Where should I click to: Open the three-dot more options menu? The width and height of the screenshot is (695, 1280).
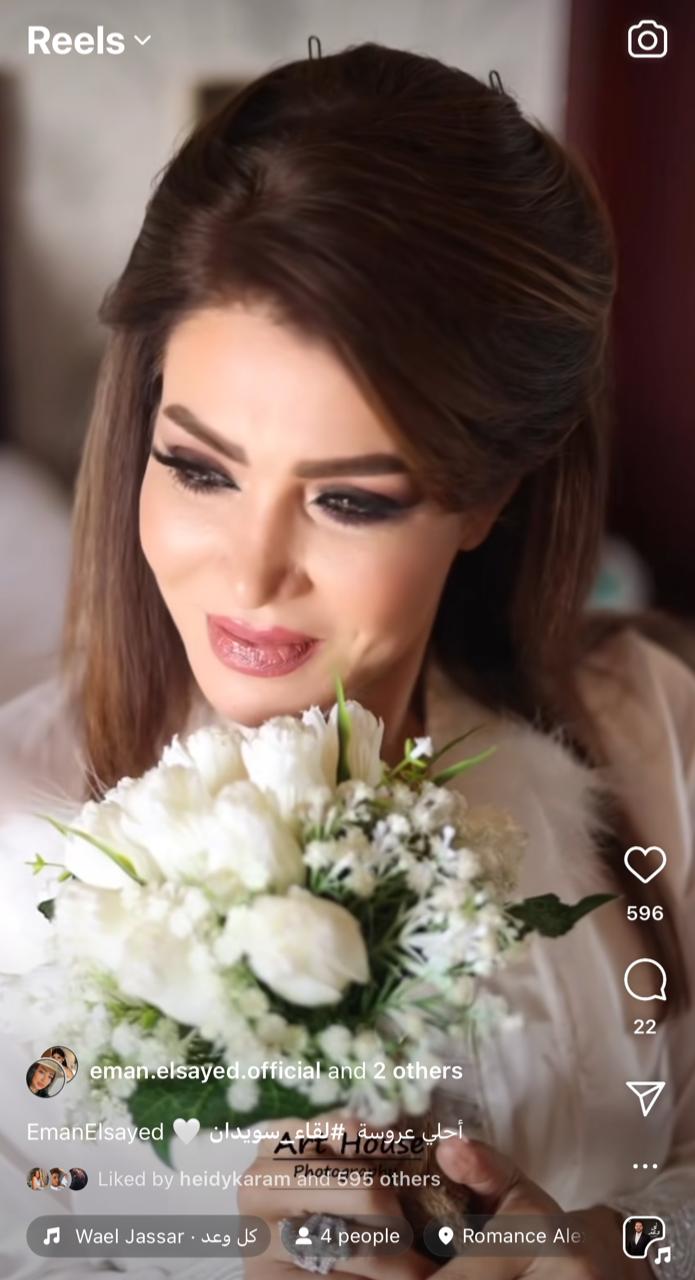tap(645, 1166)
